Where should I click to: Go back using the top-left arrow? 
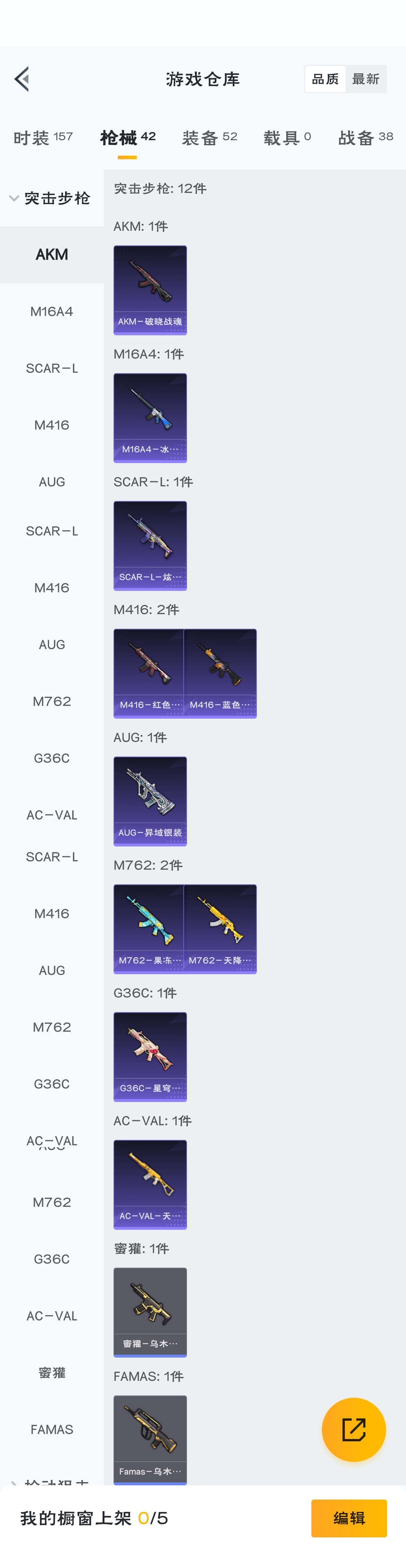(22, 79)
